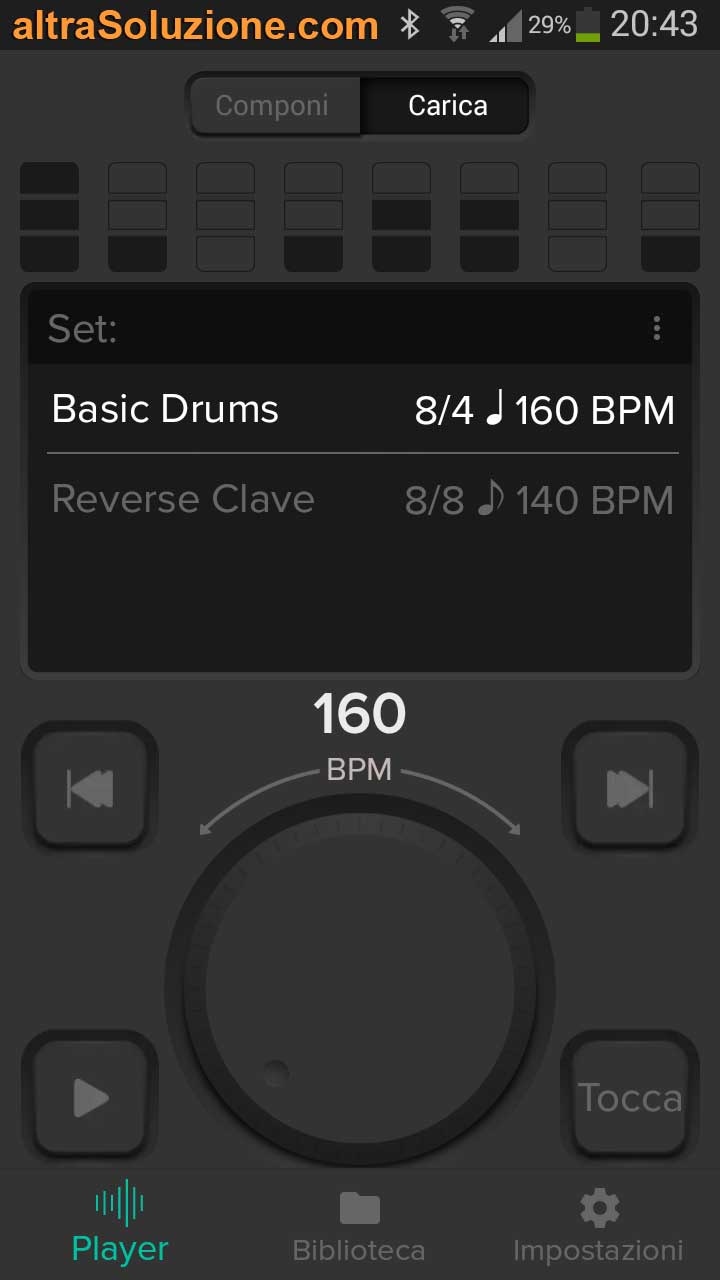Skip to the previous pattern
The image size is (720, 1280).
coord(90,788)
